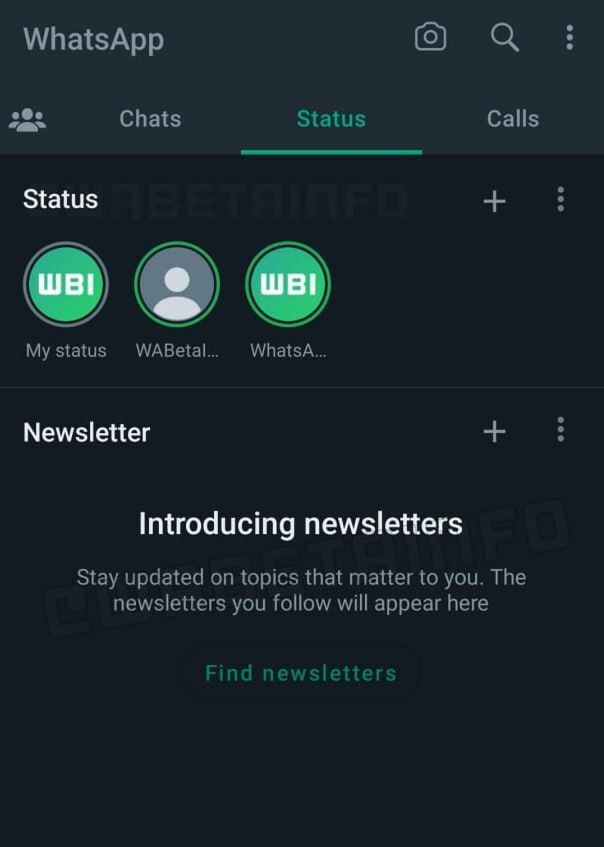Tap the Find newsletters button
The image size is (604, 847).
(x=301, y=673)
